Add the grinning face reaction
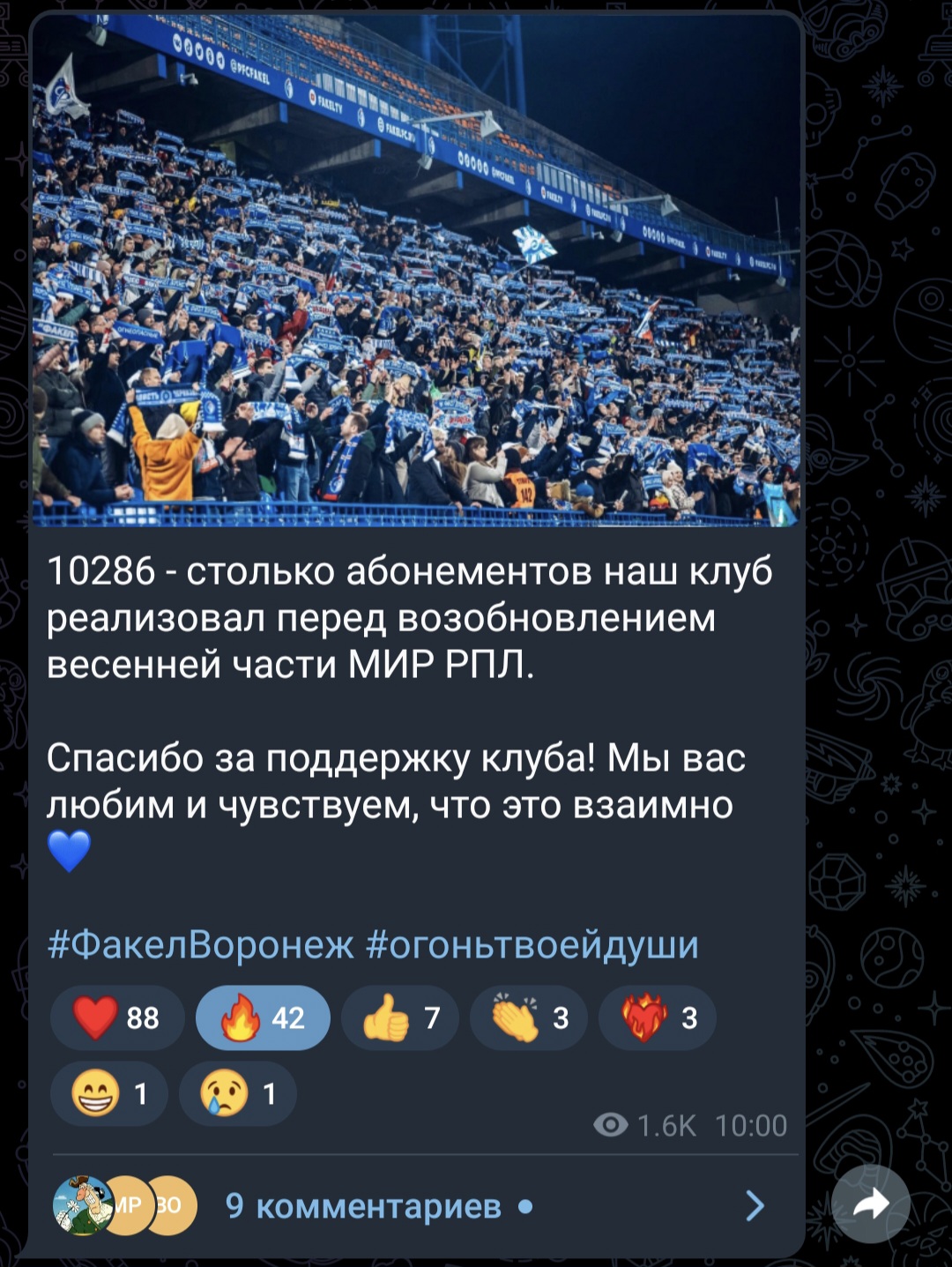This screenshot has height=1267, width=952. (x=108, y=1094)
